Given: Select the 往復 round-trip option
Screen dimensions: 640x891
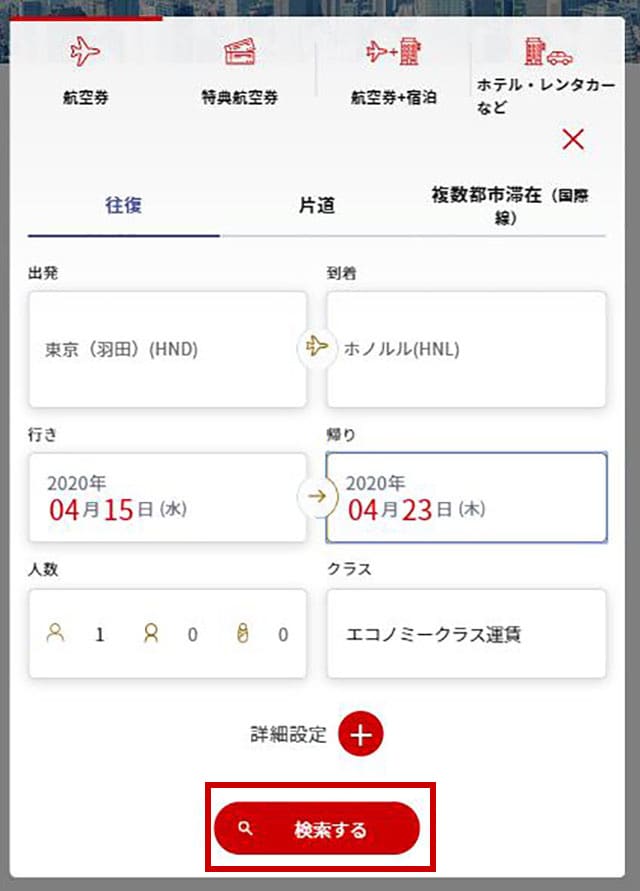Looking at the screenshot, I should coord(124,206).
